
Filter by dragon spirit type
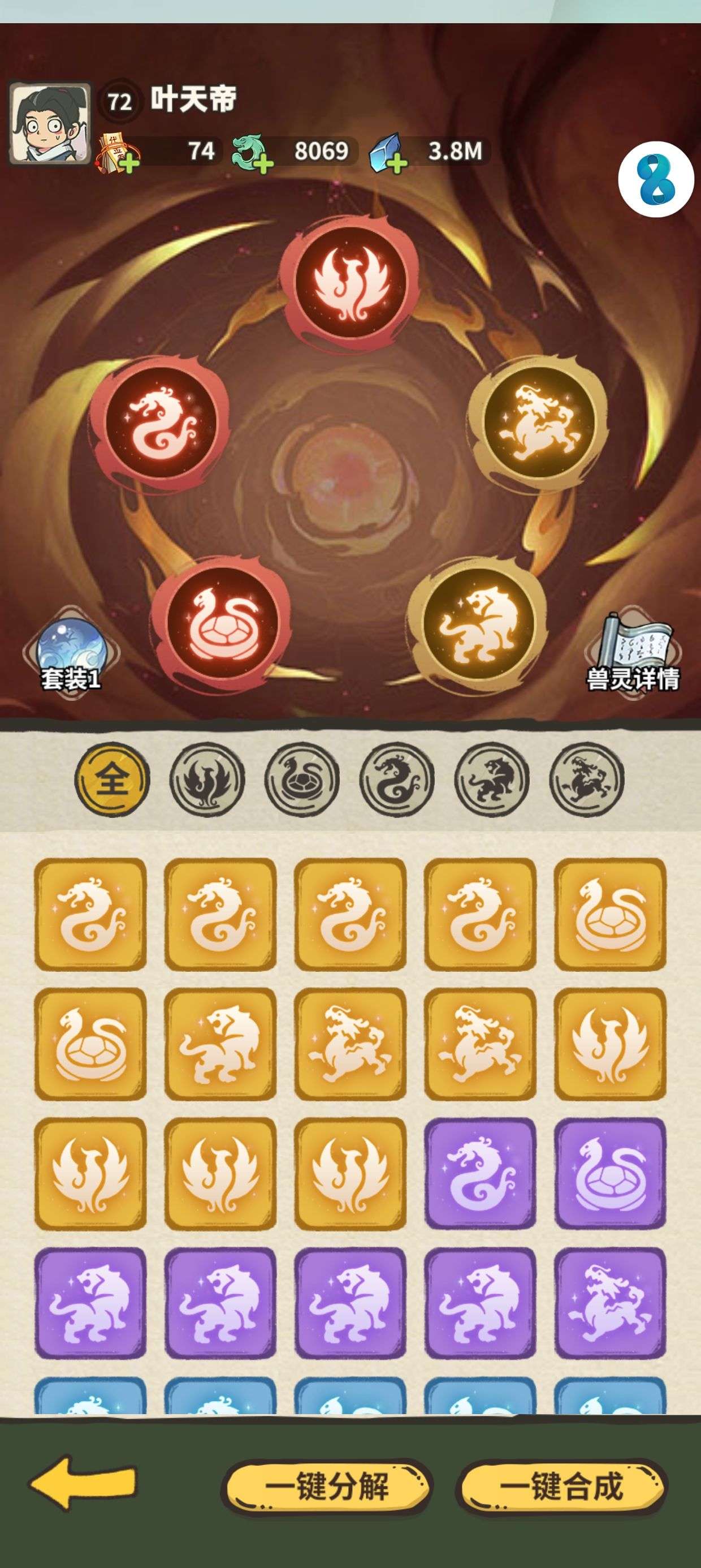click(397, 779)
